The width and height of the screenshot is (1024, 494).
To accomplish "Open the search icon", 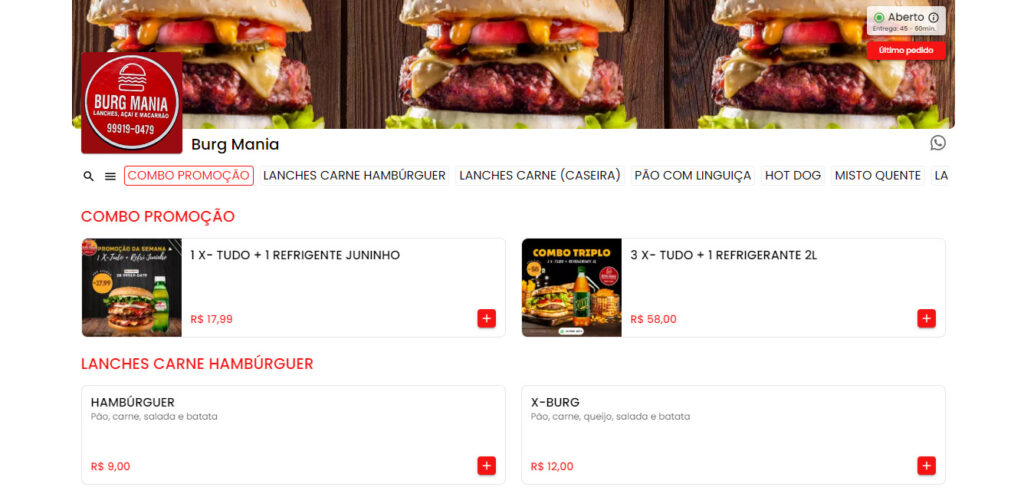I will 88,176.
